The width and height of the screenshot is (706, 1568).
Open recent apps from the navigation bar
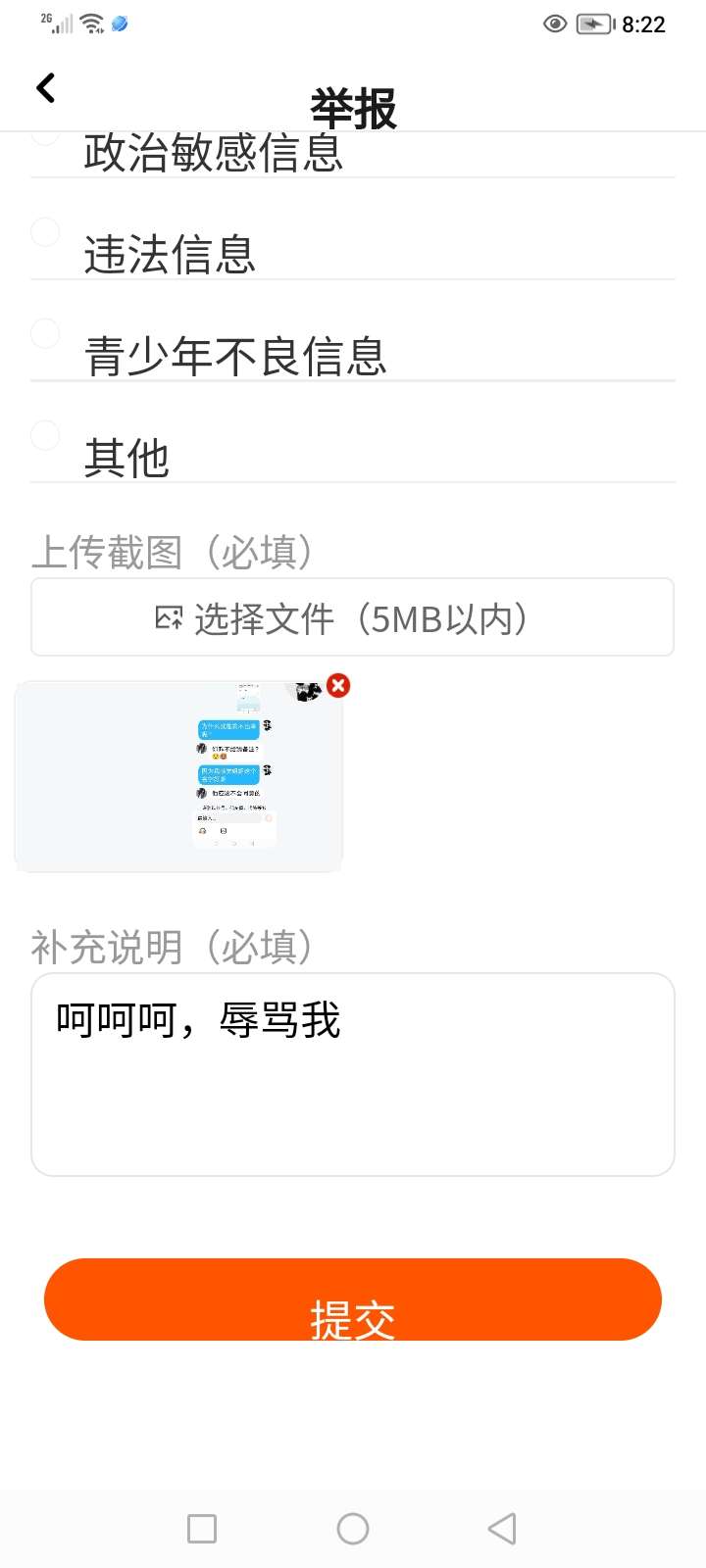click(x=202, y=1529)
